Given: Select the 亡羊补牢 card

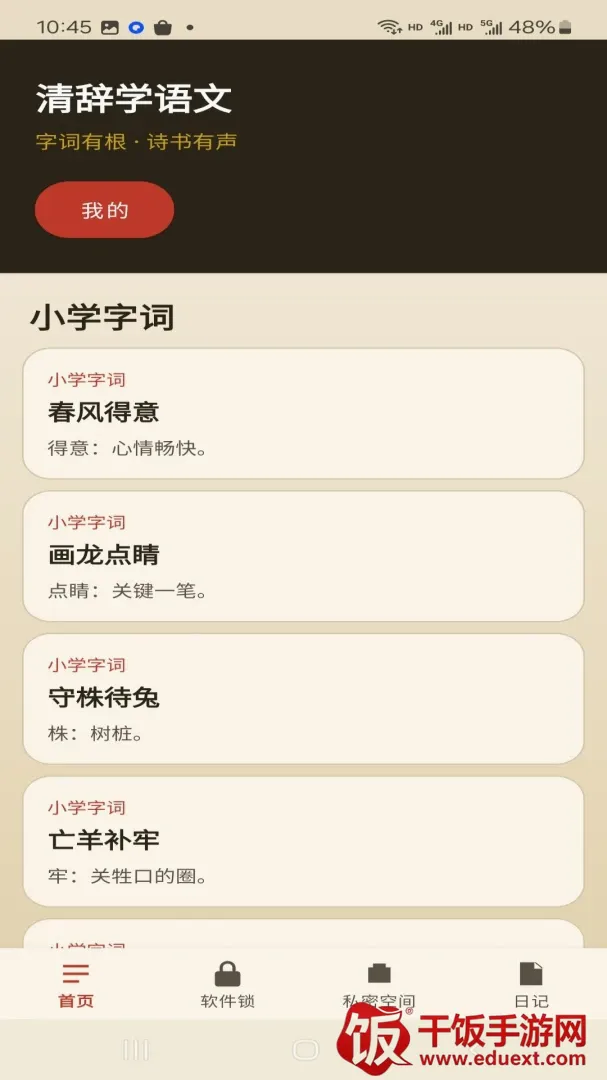Looking at the screenshot, I should (303, 841).
